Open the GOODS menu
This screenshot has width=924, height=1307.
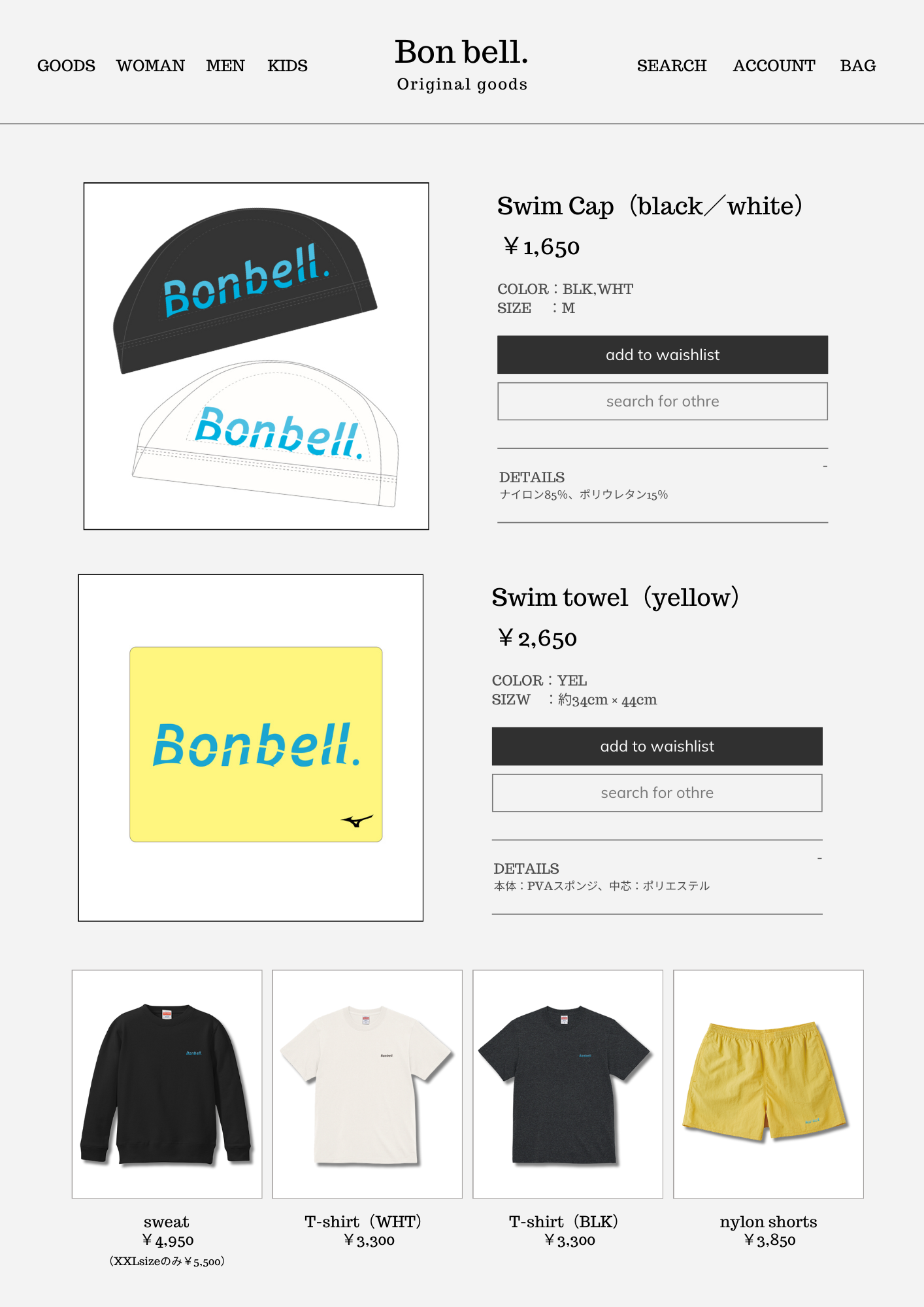click(x=66, y=66)
